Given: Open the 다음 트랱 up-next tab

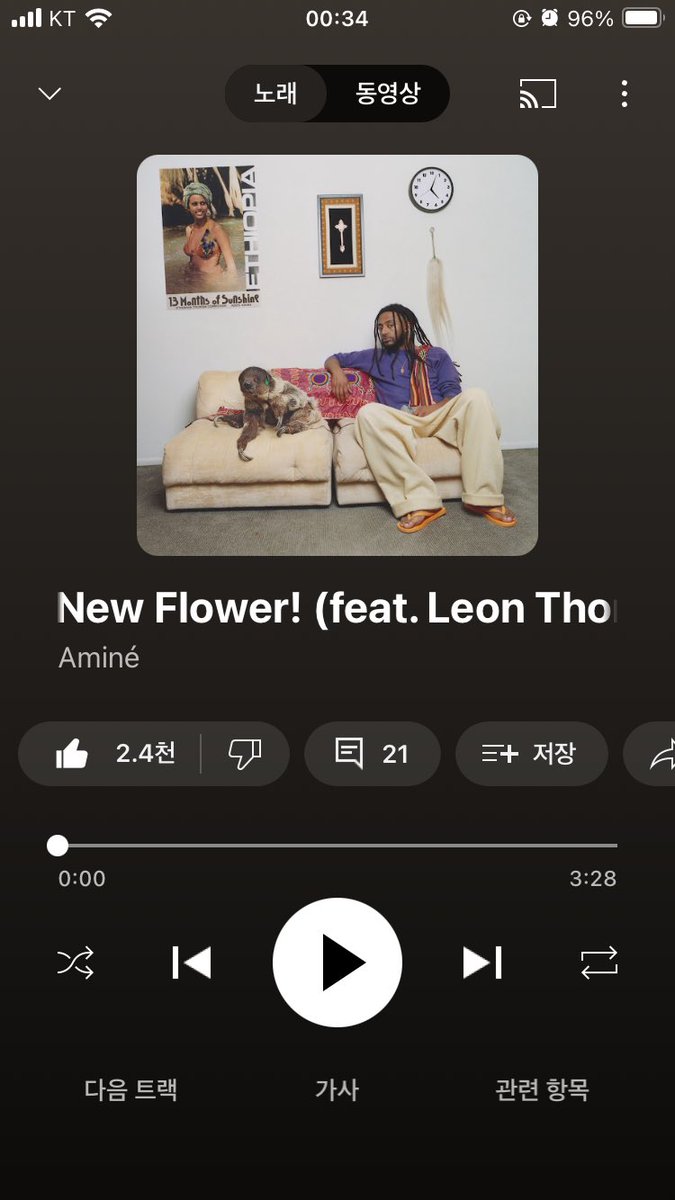Looking at the screenshot, I should point(131,1089).
